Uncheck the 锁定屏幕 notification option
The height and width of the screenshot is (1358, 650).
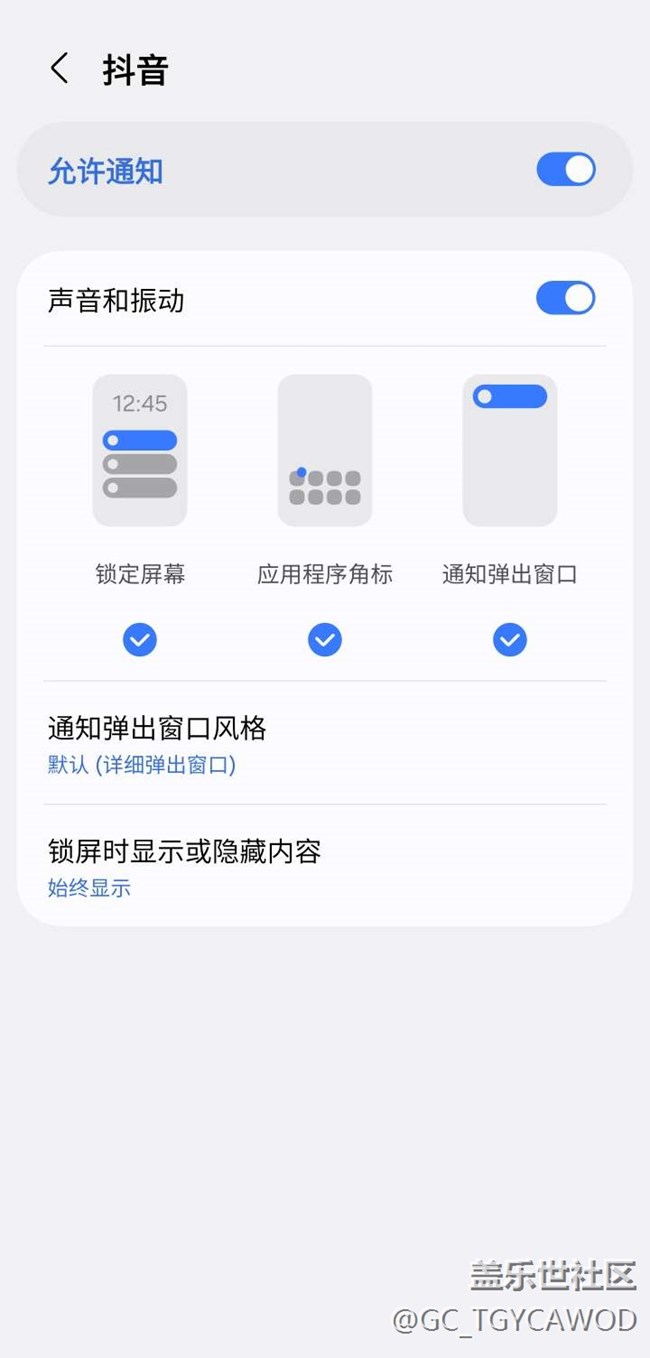(x=140, y=639)
